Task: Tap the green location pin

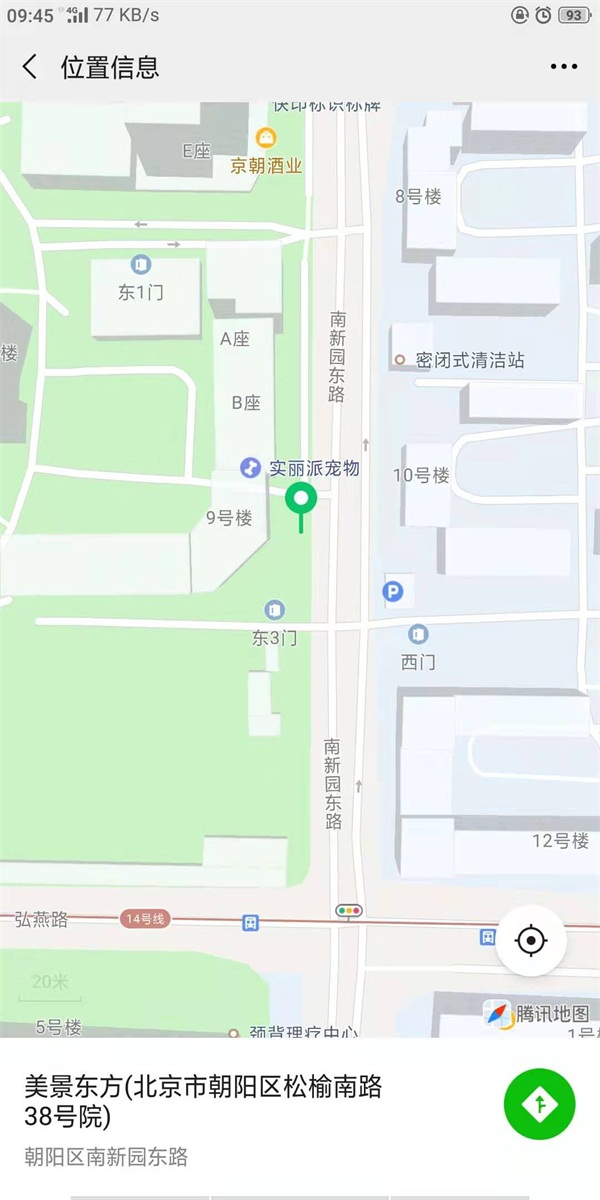Action: pyautogui.click(x=301, y=497)
